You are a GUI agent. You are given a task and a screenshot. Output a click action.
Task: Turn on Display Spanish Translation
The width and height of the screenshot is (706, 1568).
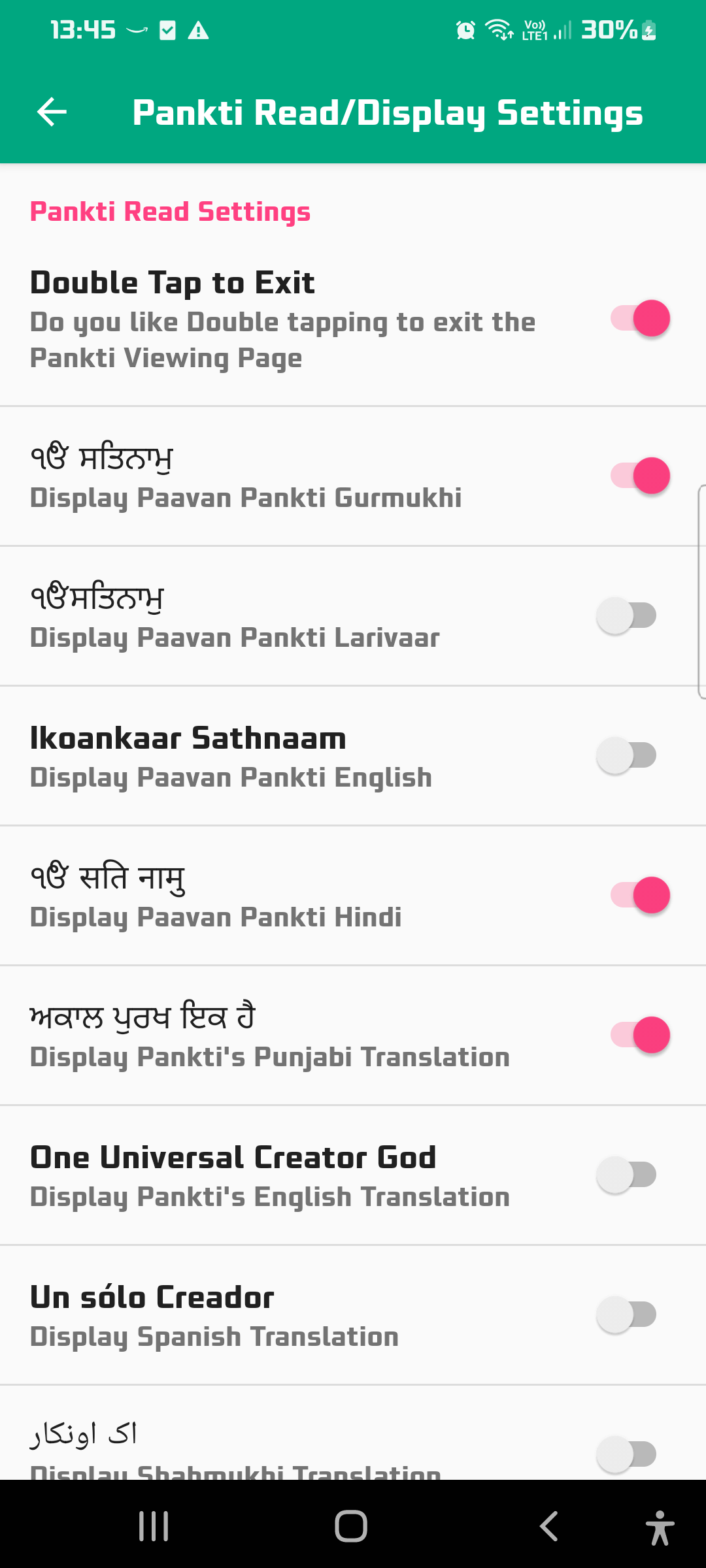point(626,1315)
